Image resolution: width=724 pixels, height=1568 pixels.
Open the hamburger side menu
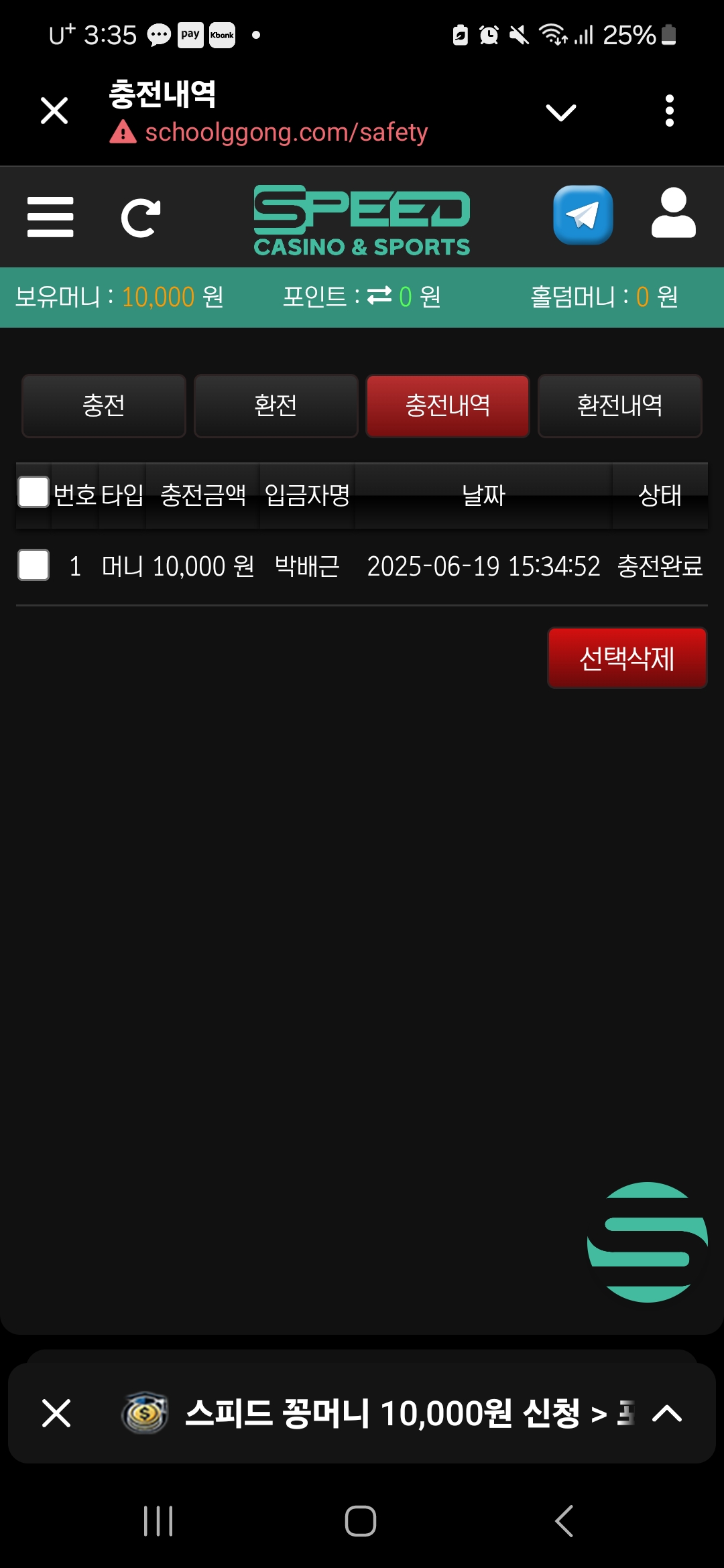[x=50, y=217]
